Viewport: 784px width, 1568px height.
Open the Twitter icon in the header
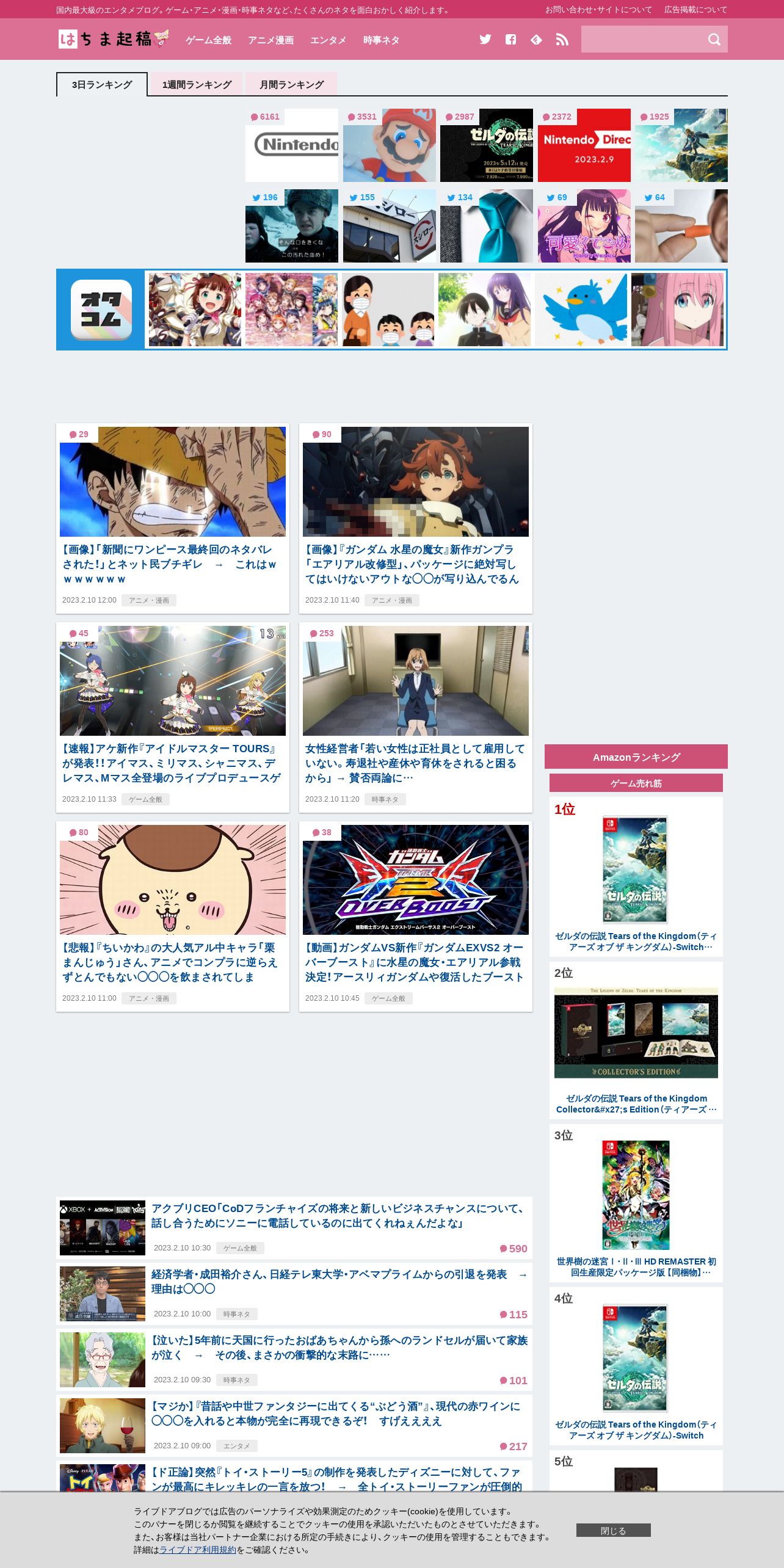tap(485, 40)
